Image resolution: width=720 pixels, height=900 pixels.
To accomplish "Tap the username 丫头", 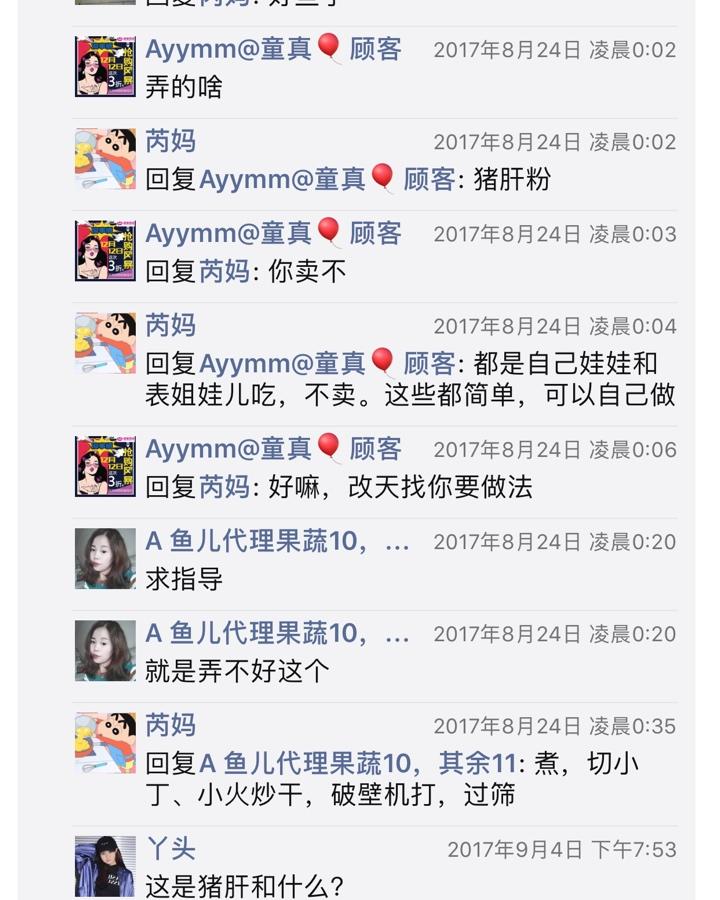I will 171,849.
